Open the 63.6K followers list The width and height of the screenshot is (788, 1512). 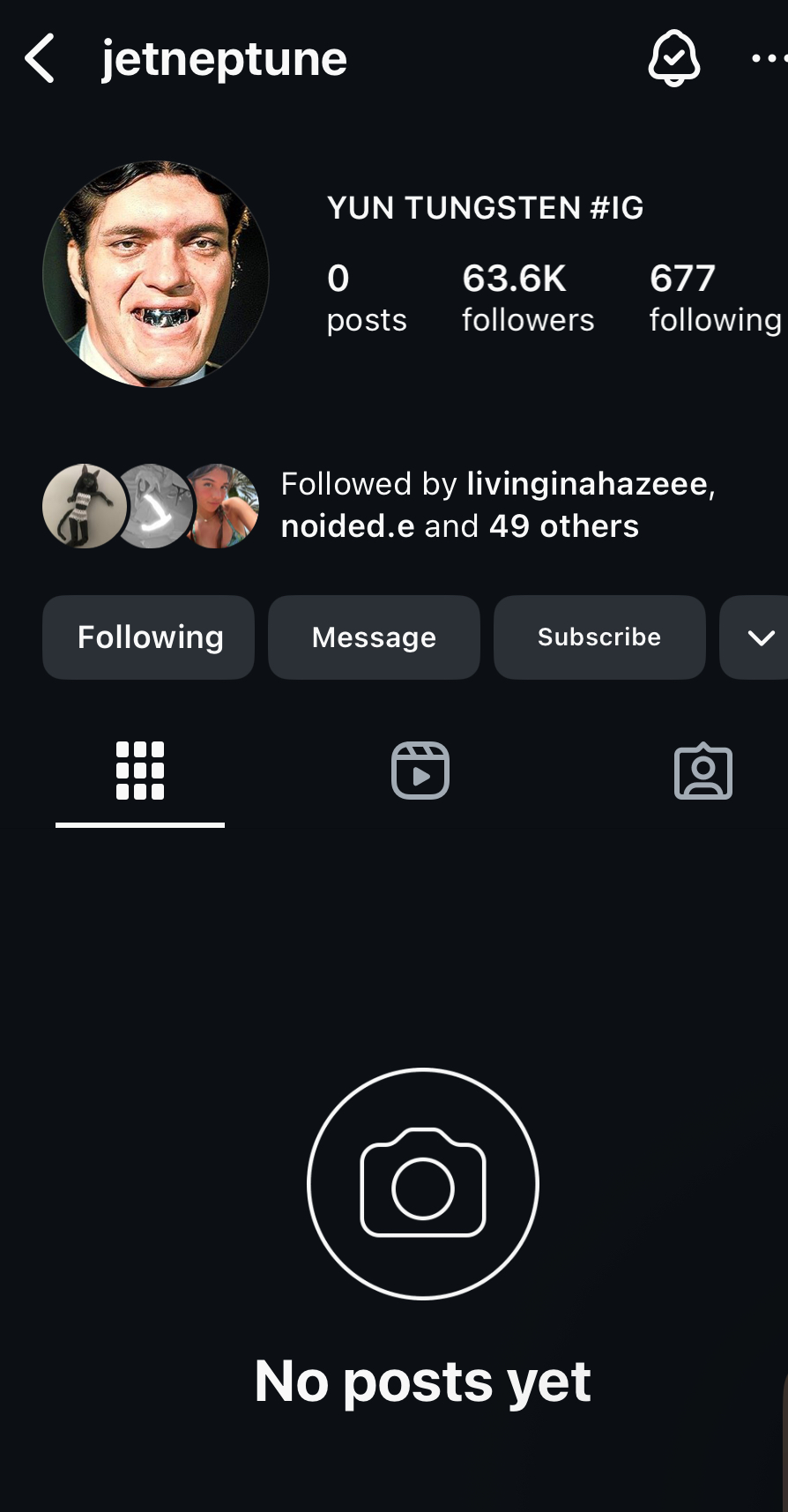[527, 298]
